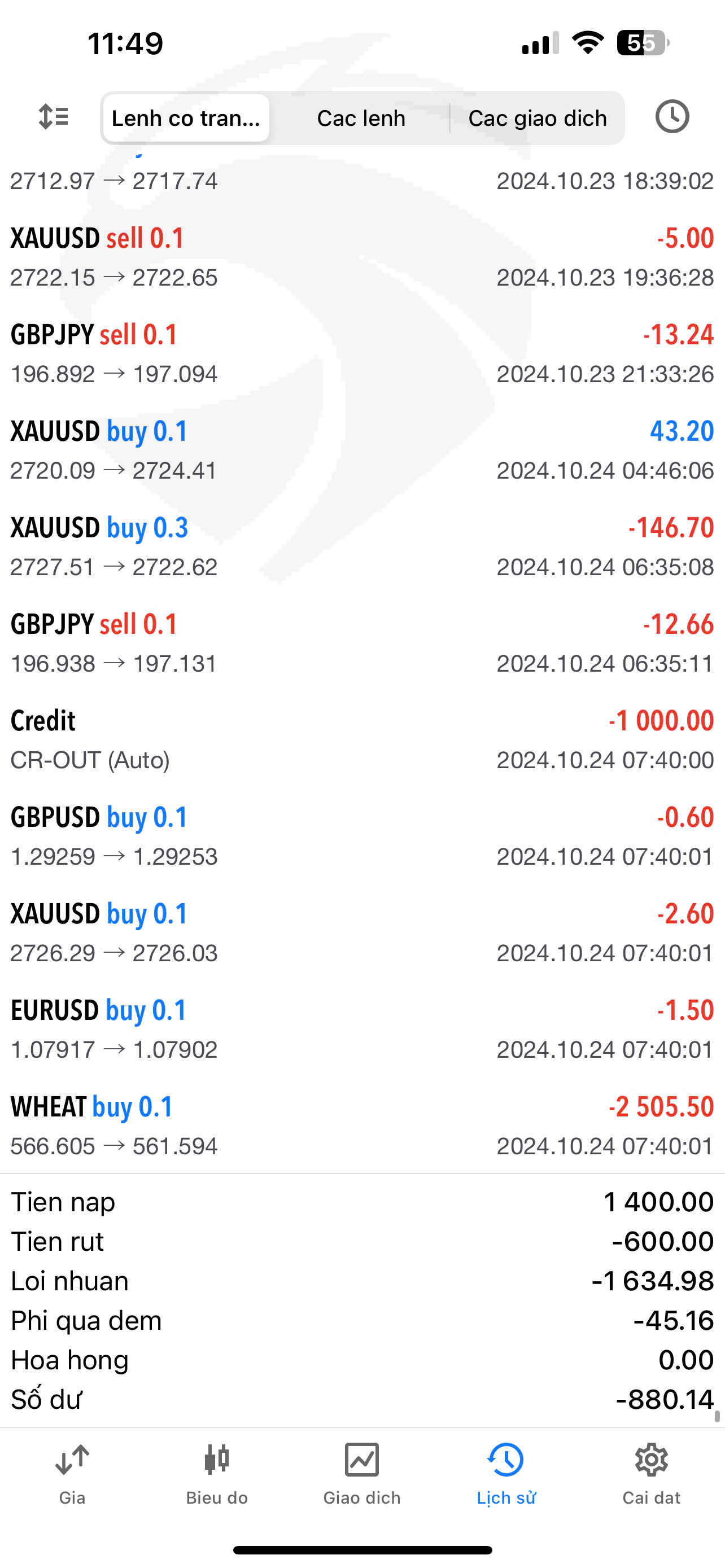Select the Lenh co tran segment
Screen dimensions: 725x1568
pyautogui.click(x=186, y=118)
